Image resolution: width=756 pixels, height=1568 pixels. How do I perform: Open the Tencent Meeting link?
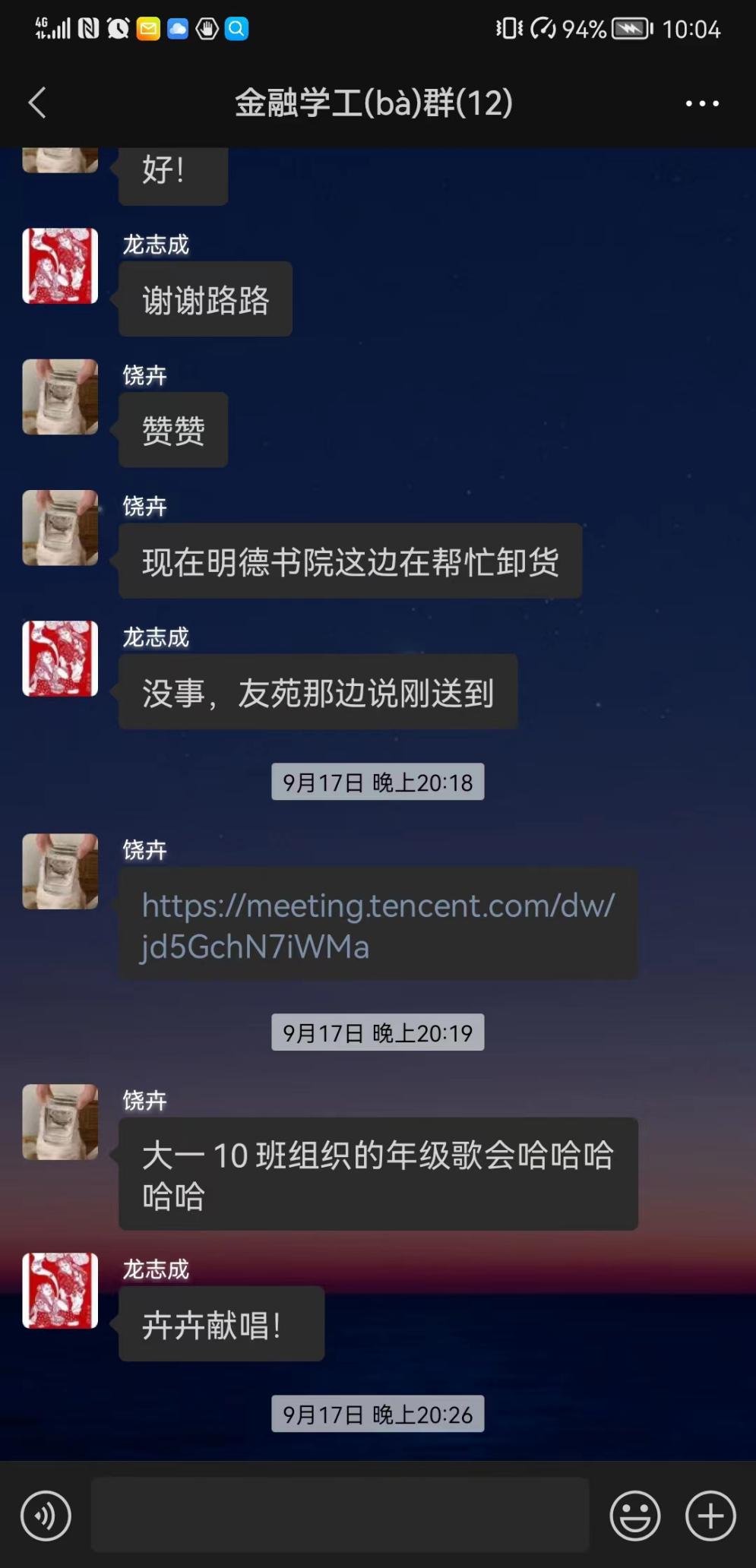point(378,925)
